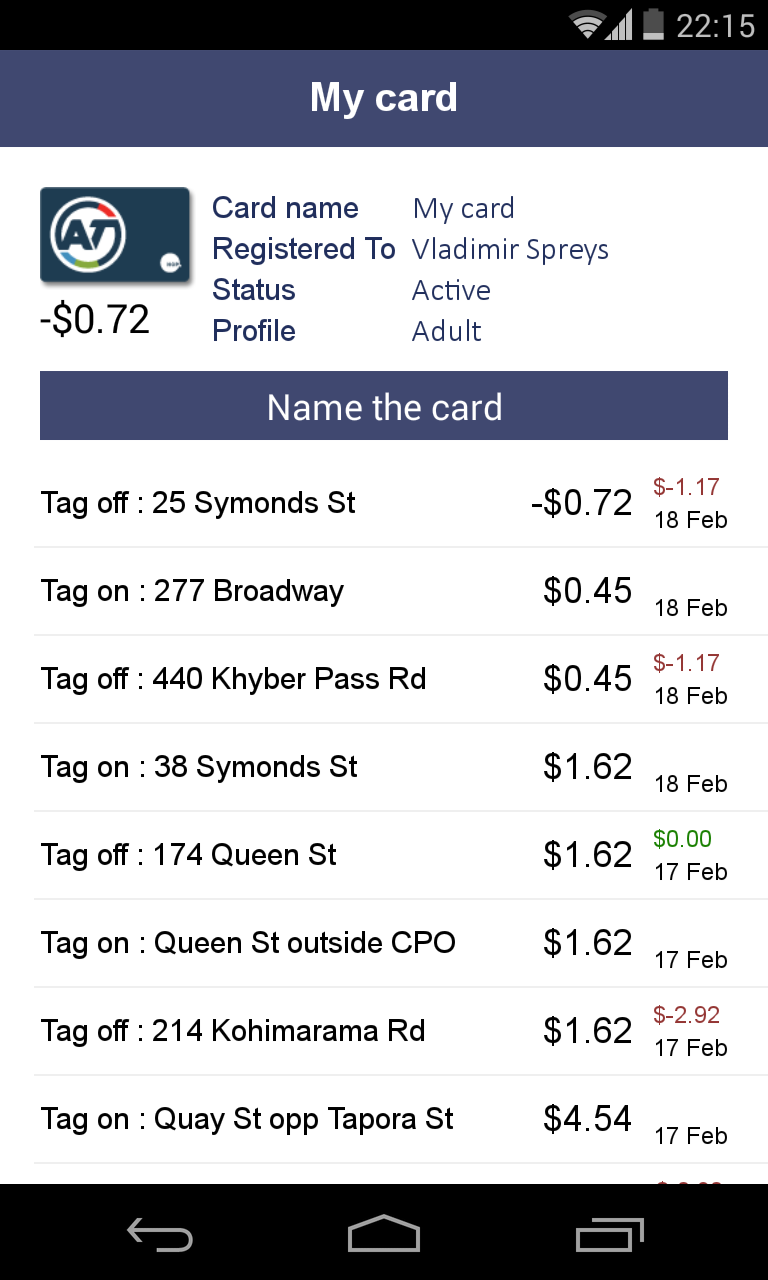The height and width of the screenshot is (1280, 768).
Task: Tap the Adult profile setting
Action: click(x=446, y=331)
